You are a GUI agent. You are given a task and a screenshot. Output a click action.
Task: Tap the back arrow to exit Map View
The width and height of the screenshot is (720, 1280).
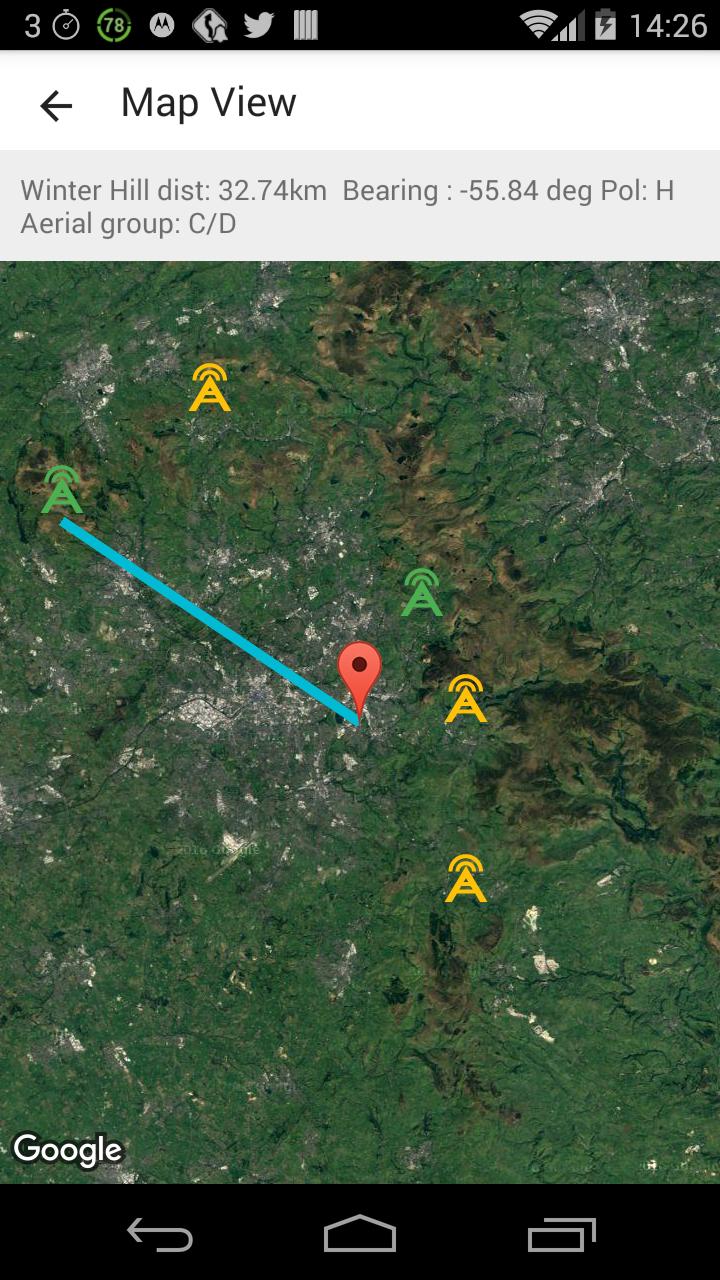55,103
